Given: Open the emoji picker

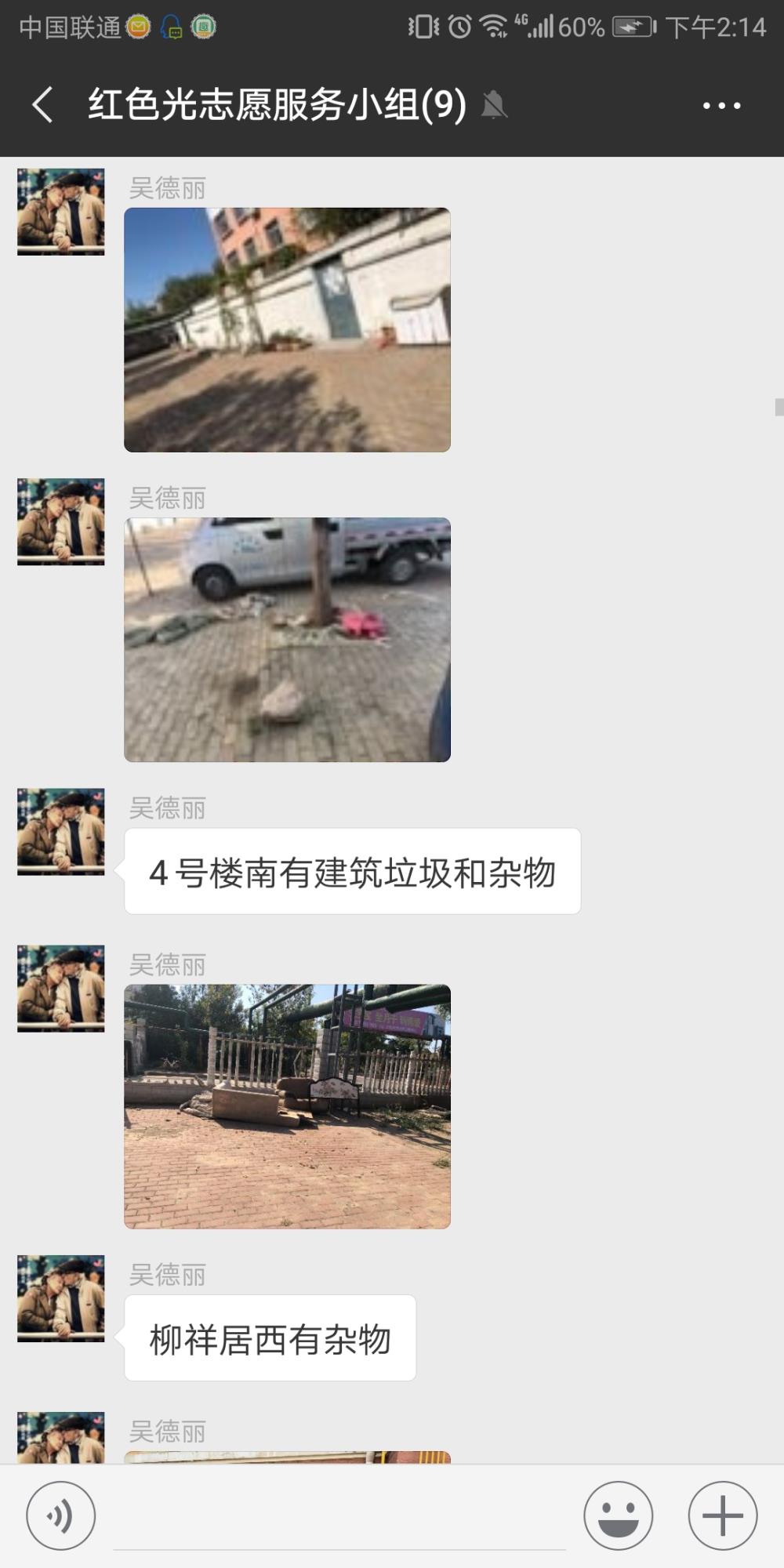Looking at the screenshot, I should (x=619, y=1515).
